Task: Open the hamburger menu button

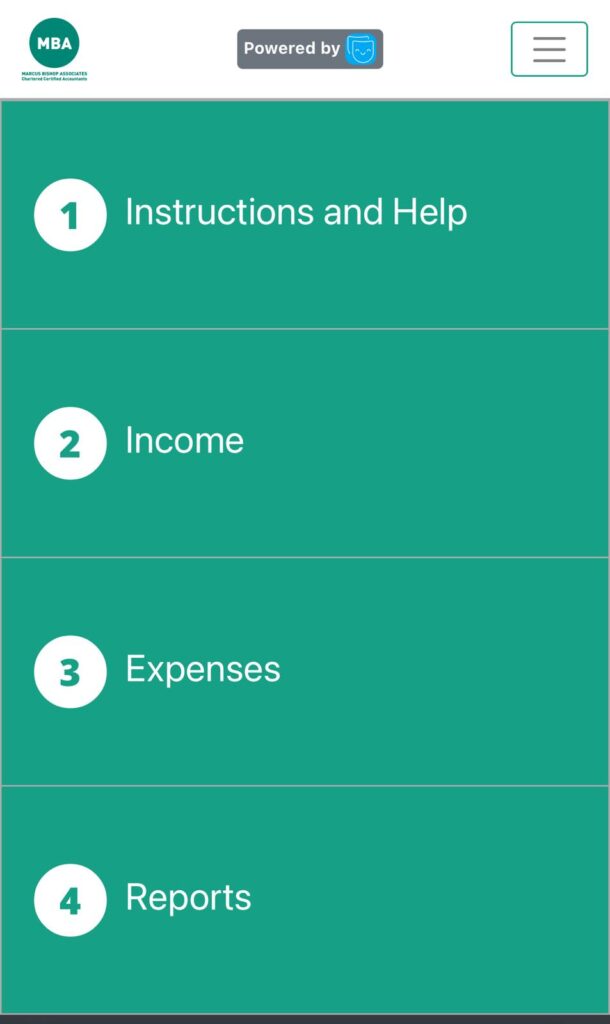Action: [549, 49]
